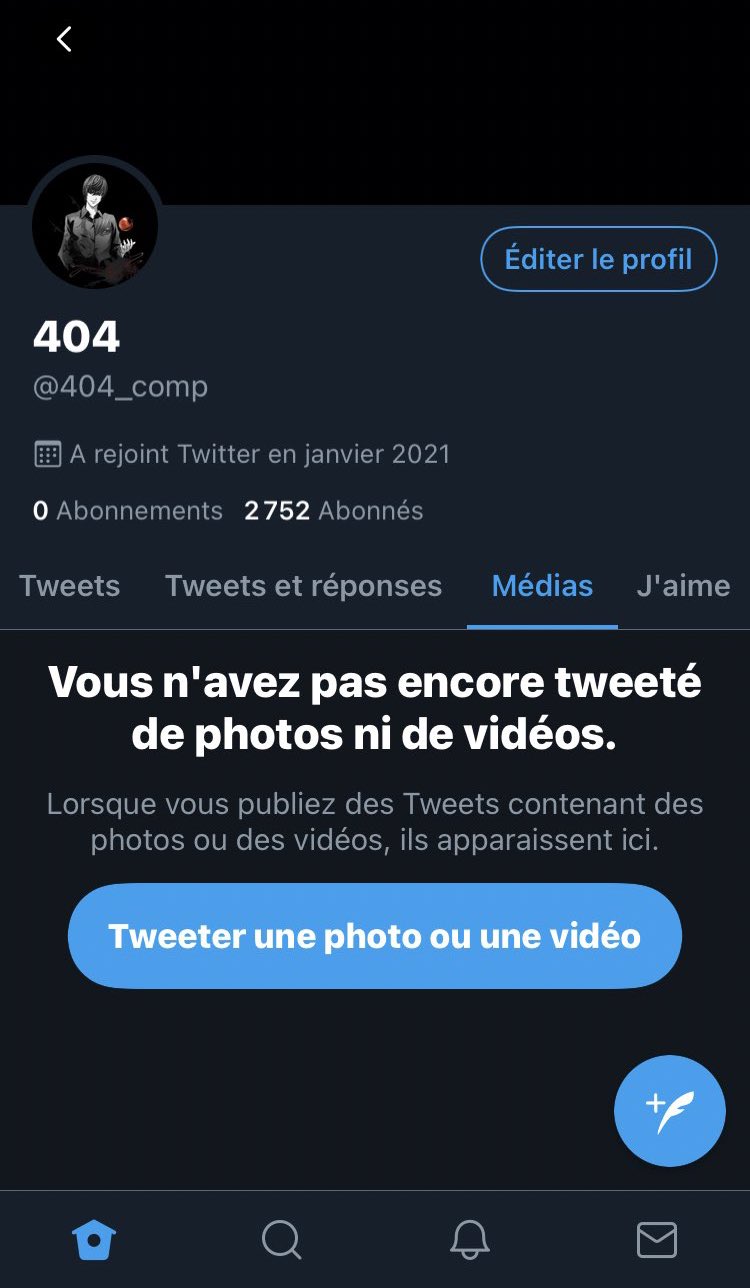The image size is (750, 1288).
Task: Select the Médias tab
Action: tap(542, 586)
